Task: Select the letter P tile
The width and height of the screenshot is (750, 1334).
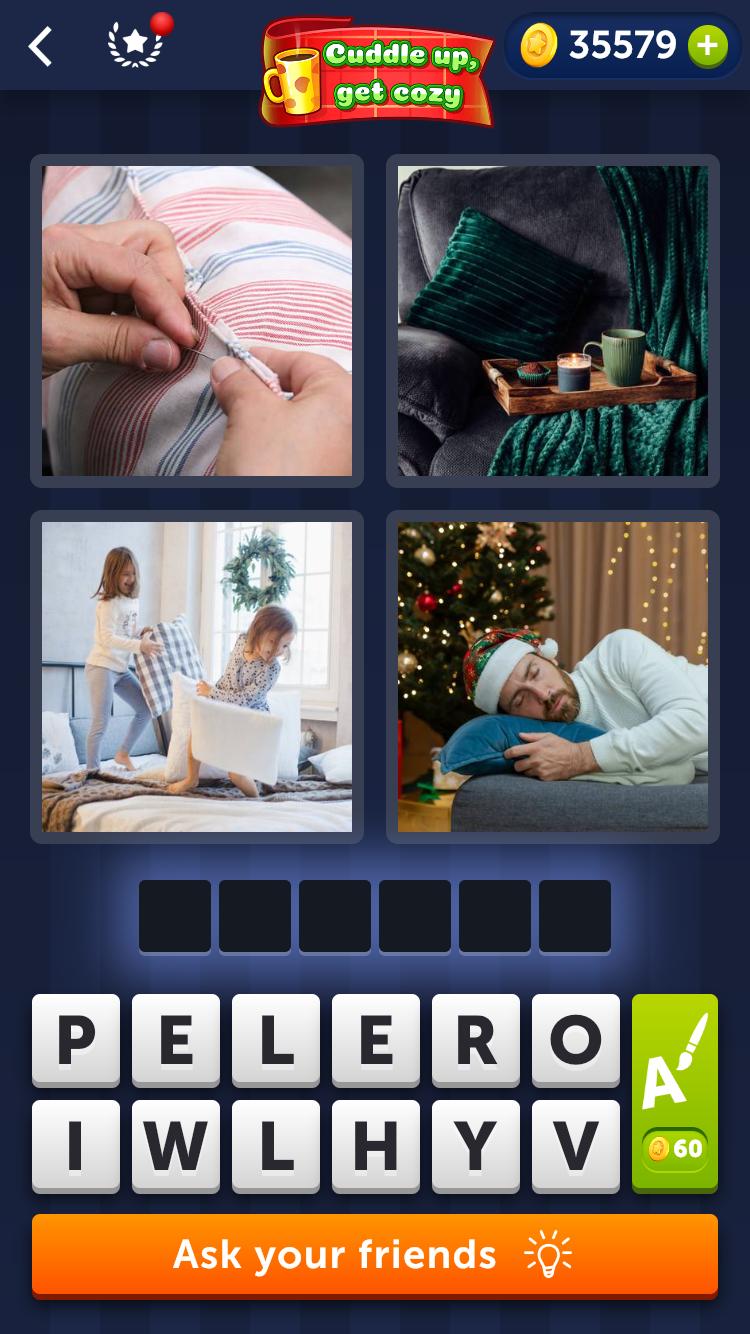Action: click(x=76, y=1041)
